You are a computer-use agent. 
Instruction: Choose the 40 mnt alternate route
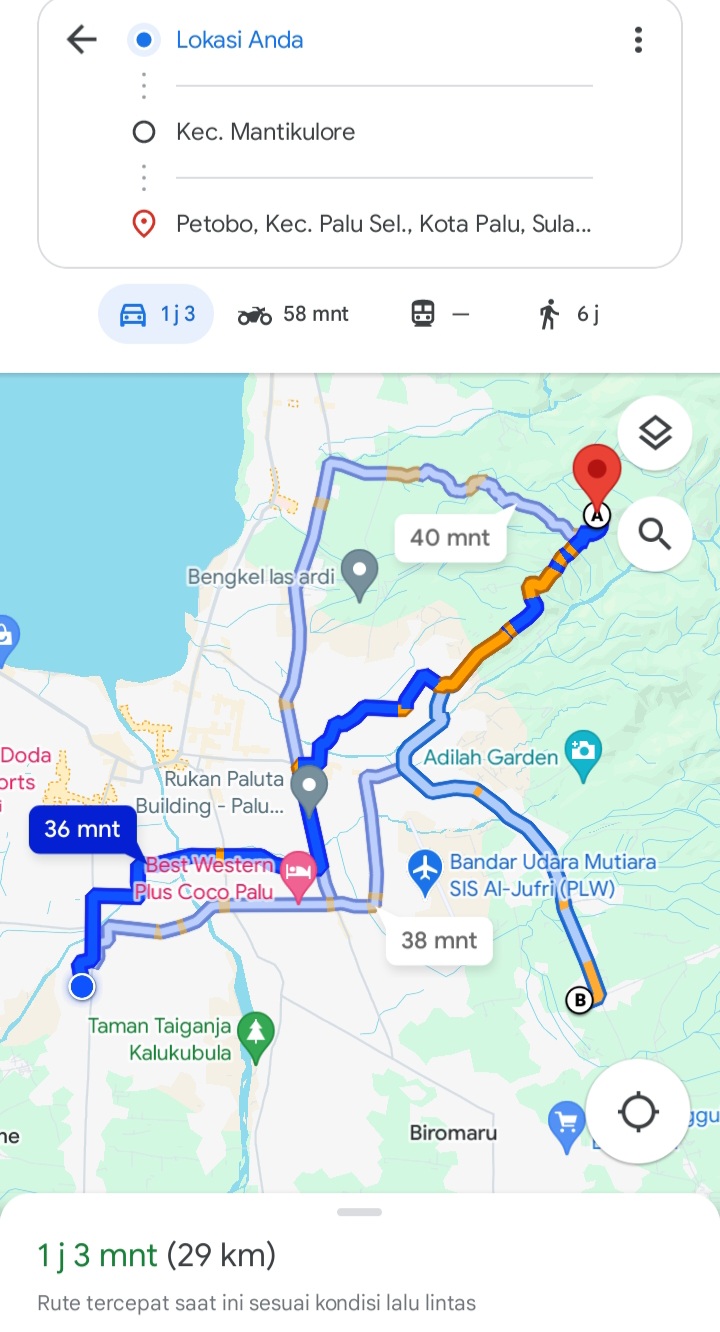[x=450, y=538]
